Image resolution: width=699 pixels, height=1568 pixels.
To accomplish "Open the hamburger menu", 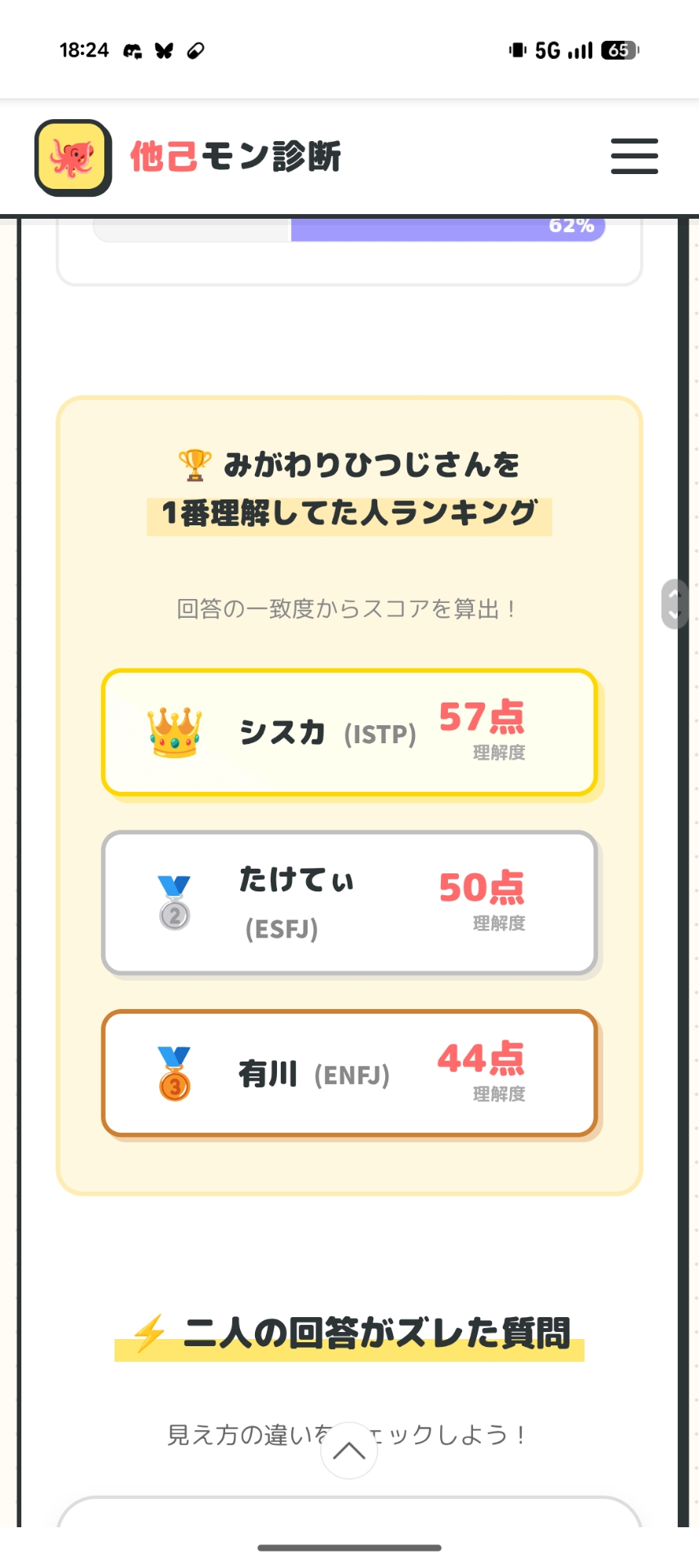I will pos(634,156).
